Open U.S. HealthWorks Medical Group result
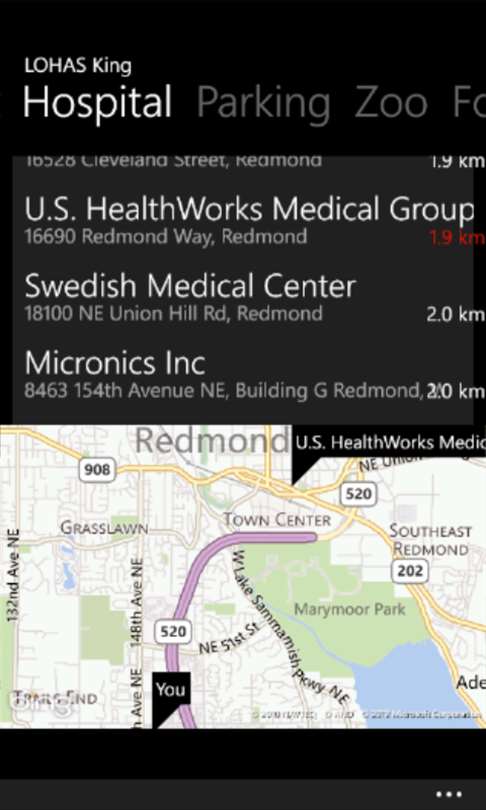Screen dimensions: 486x810 point(243,221)
